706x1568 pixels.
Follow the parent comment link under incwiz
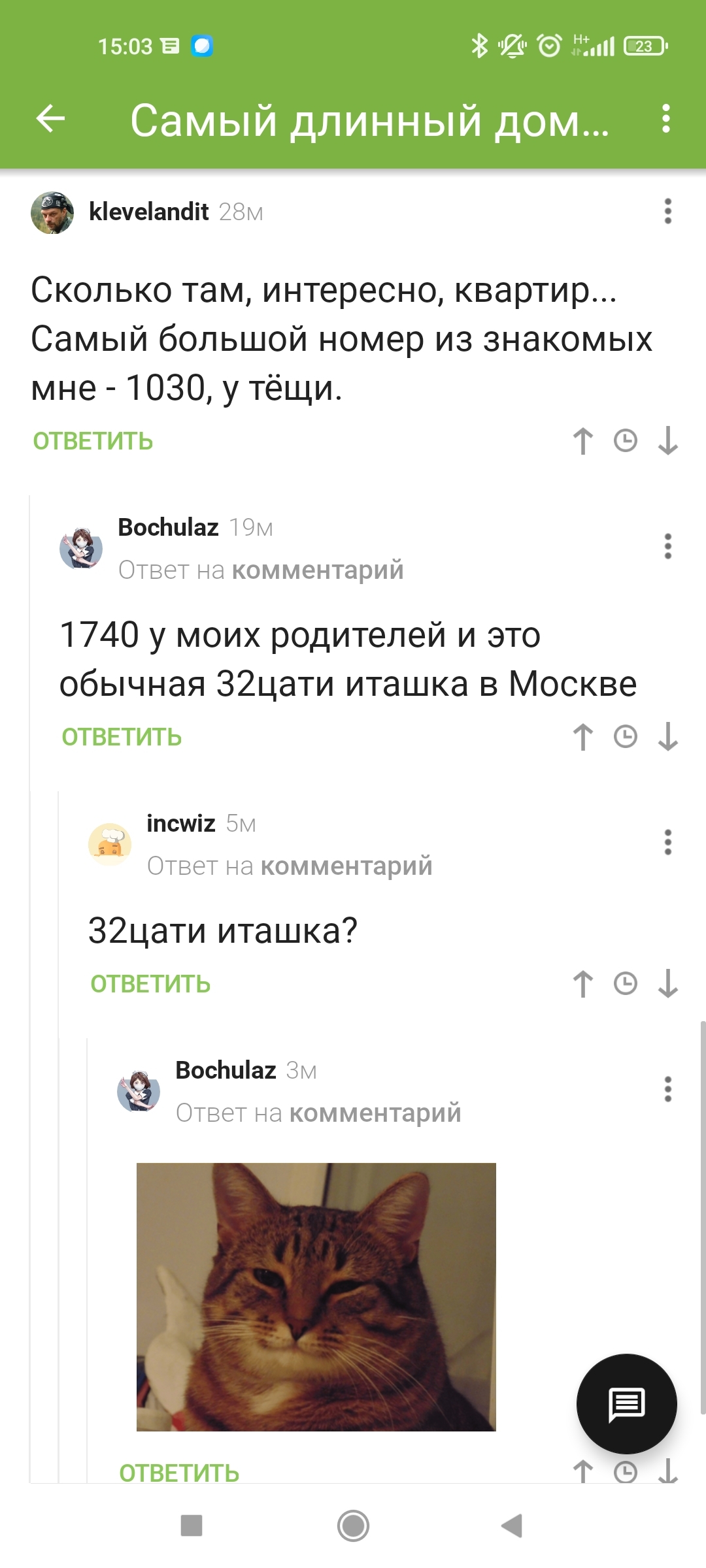pos(346,866)
